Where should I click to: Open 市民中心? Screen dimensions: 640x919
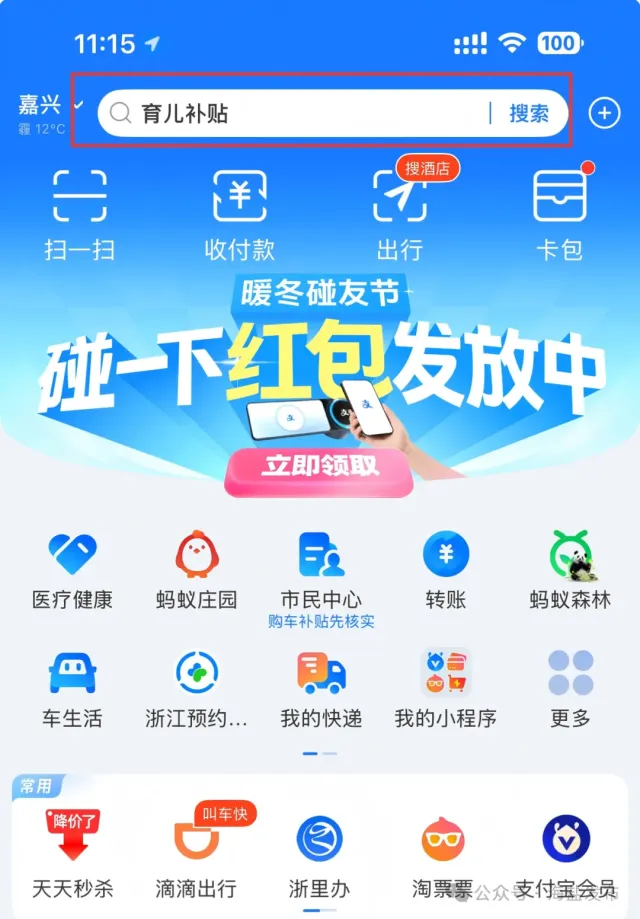(321, 569)
